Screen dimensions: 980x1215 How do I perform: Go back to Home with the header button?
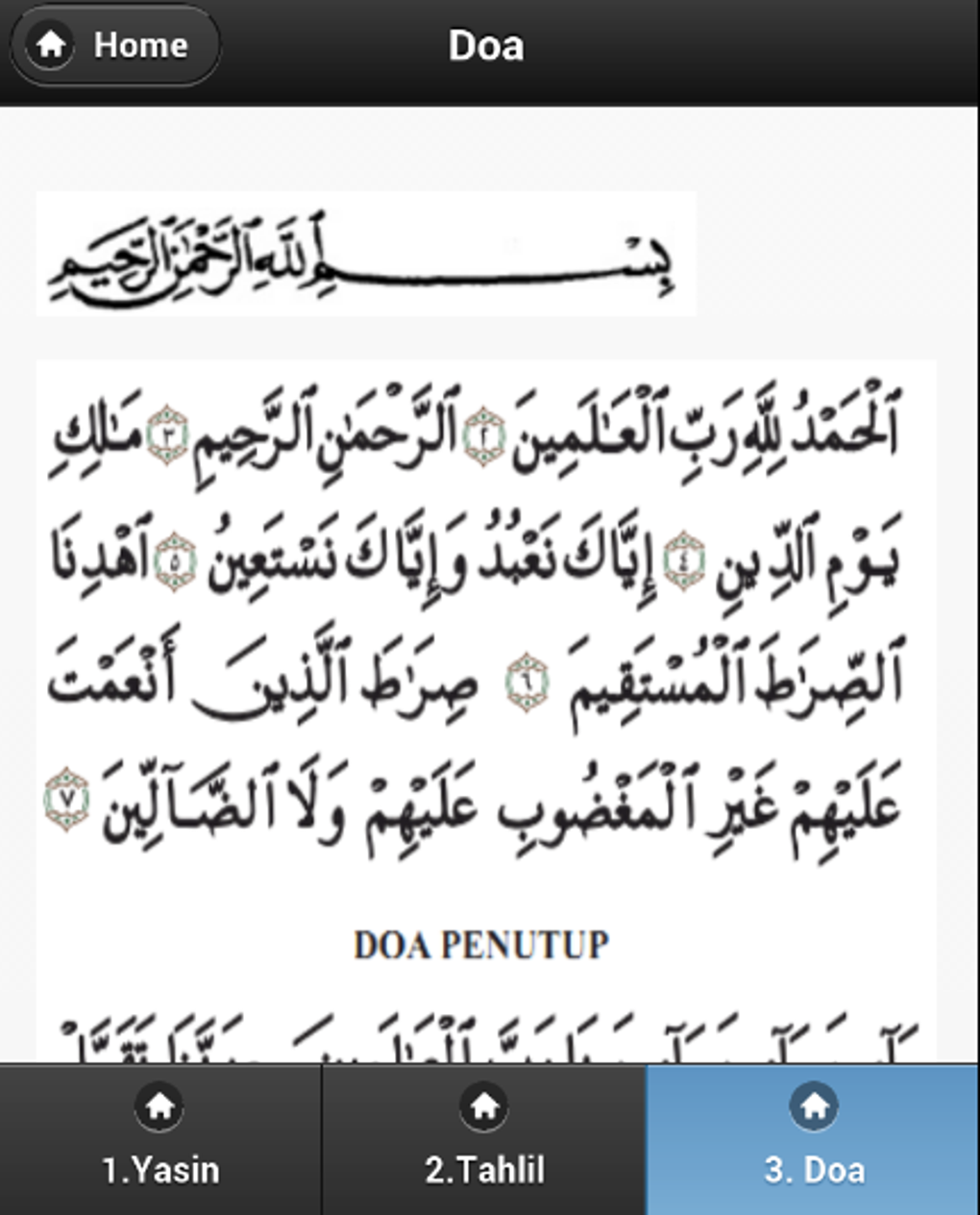coord(115,45)
